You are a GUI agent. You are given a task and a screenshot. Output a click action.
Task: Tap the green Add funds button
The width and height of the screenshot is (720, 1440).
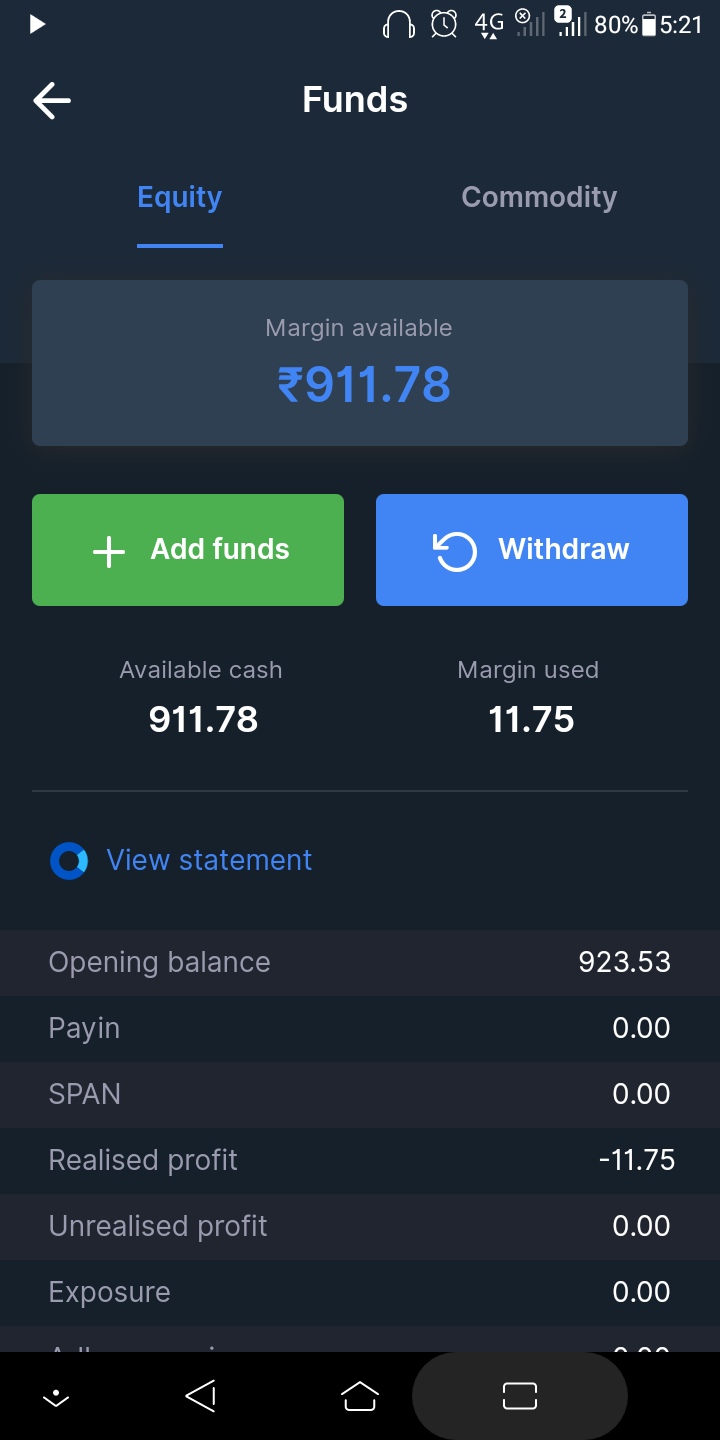188,550
